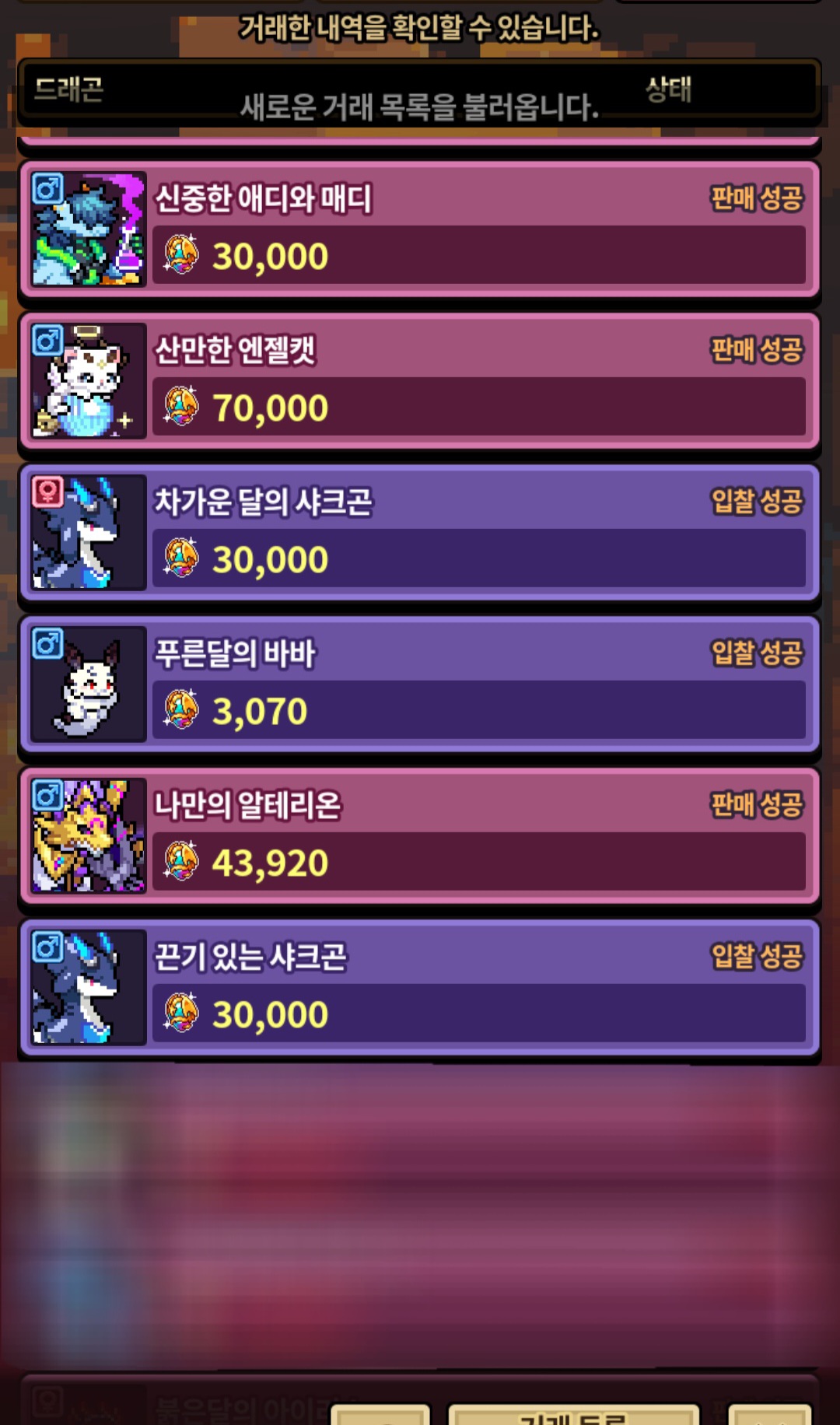Select the 끈기 있는 샤크곤 bid record

[x=420, y=988]
